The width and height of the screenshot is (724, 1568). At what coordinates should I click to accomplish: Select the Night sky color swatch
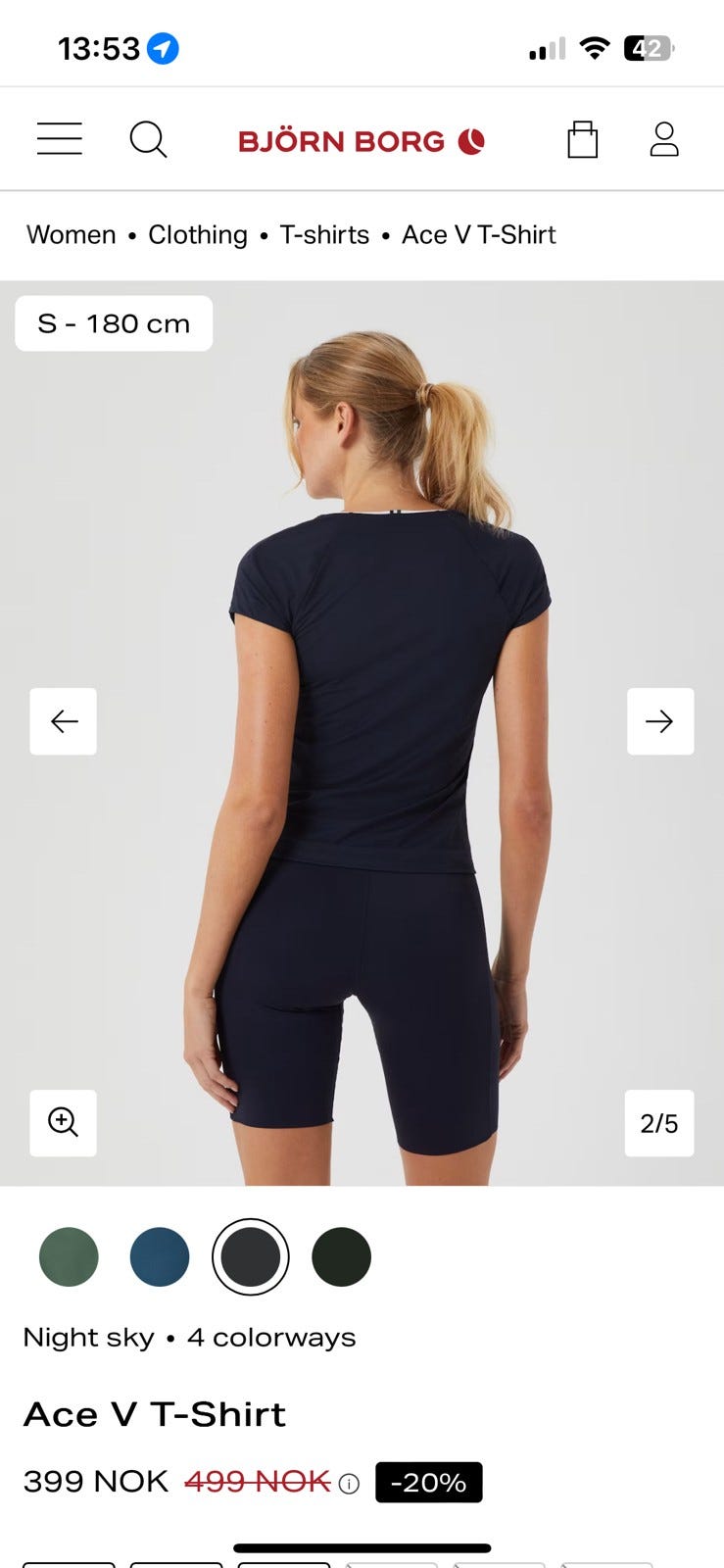click(251, 1256)
